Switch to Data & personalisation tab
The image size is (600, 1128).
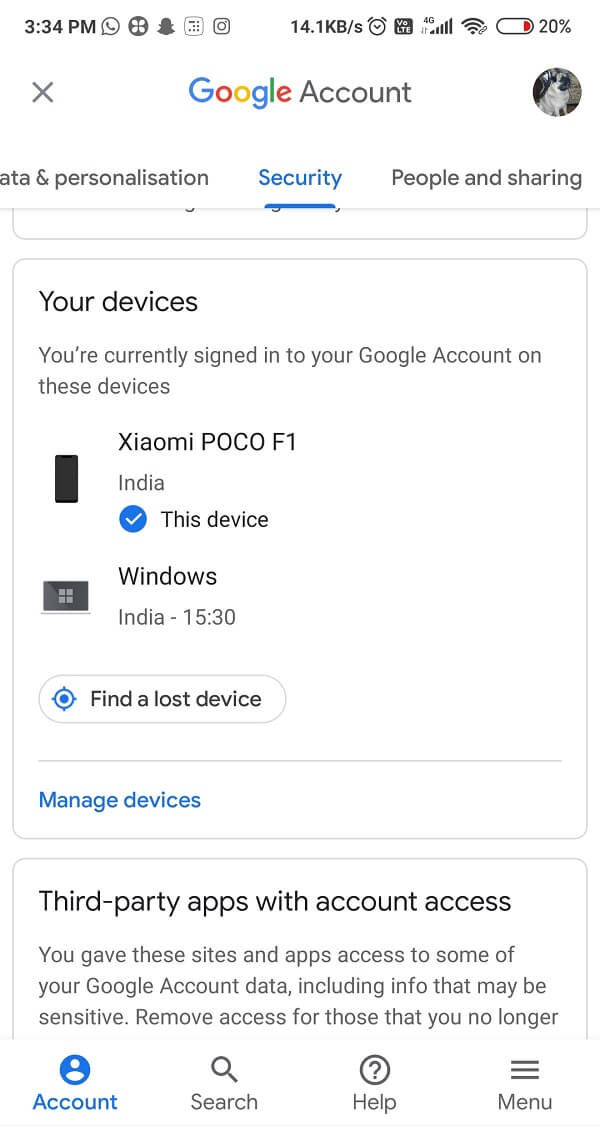tap(104, 178)
